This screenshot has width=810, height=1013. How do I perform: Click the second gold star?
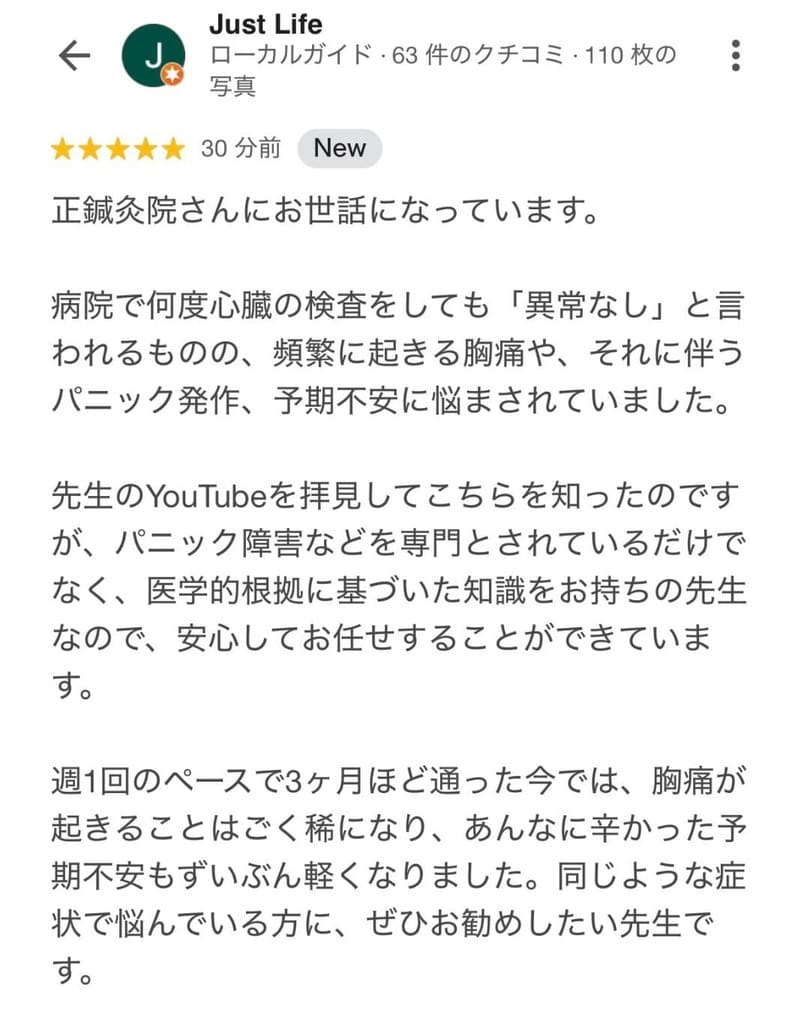coord(89,149)
